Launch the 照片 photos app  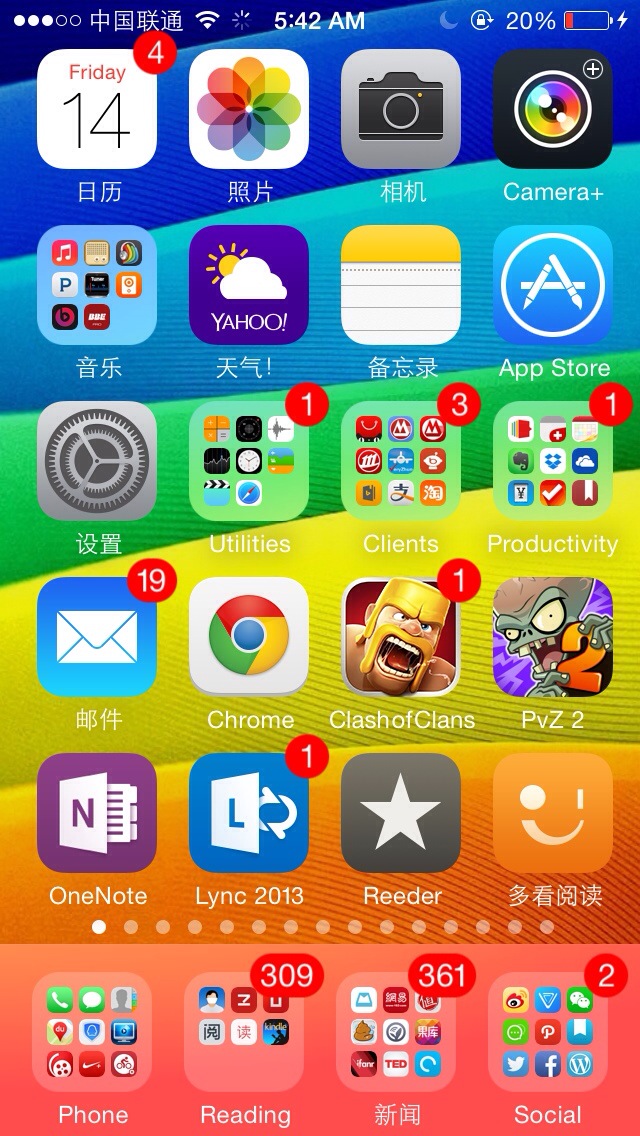(x=249, y=109)
